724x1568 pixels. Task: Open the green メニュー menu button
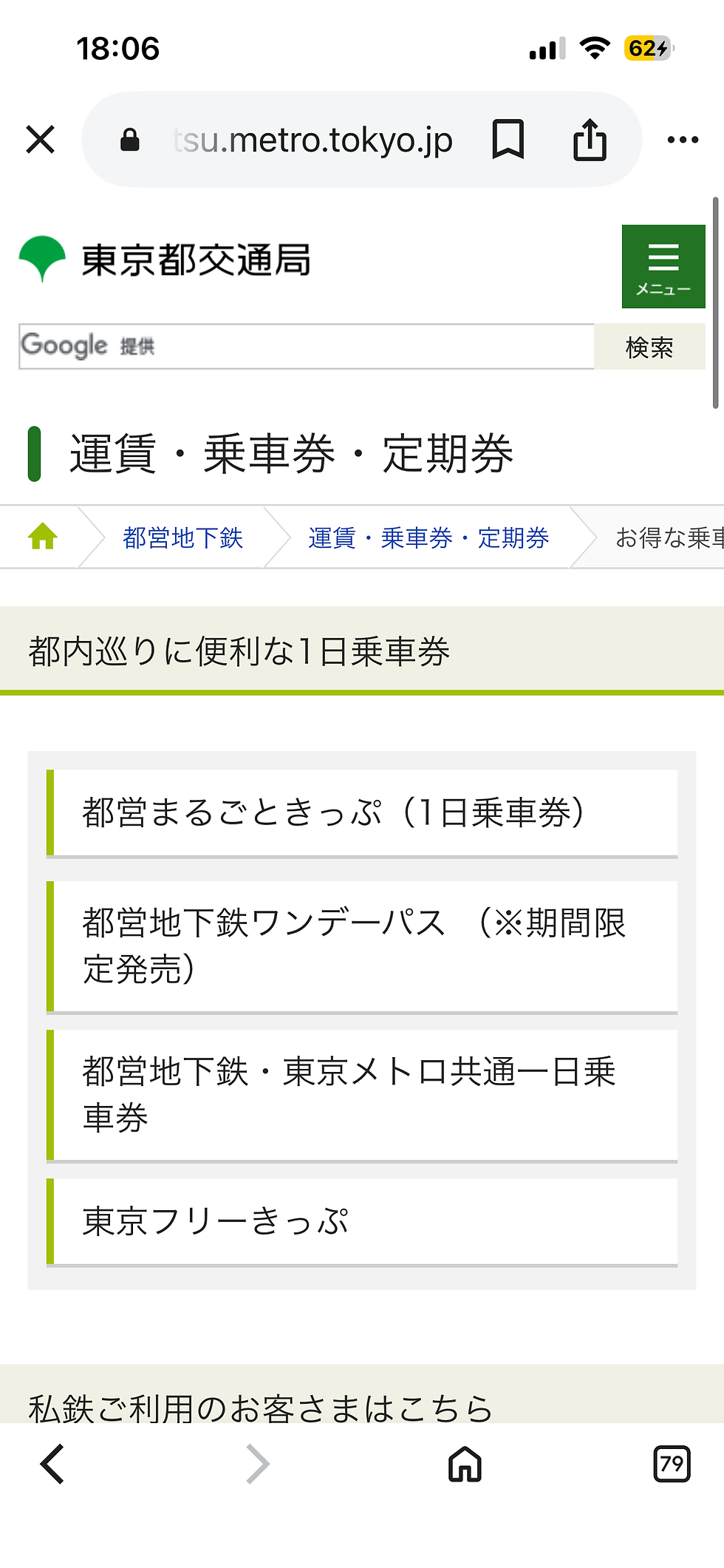pos(663,266)
